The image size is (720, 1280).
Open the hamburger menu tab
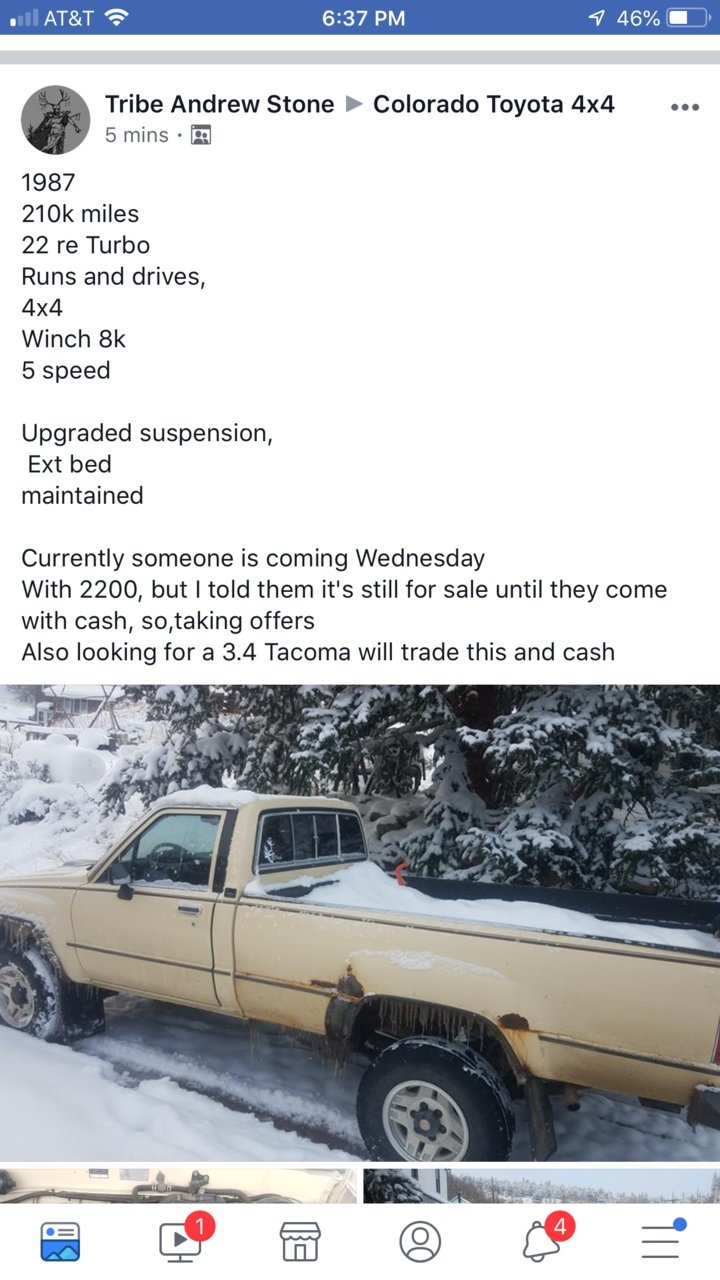coord(660,1241)
